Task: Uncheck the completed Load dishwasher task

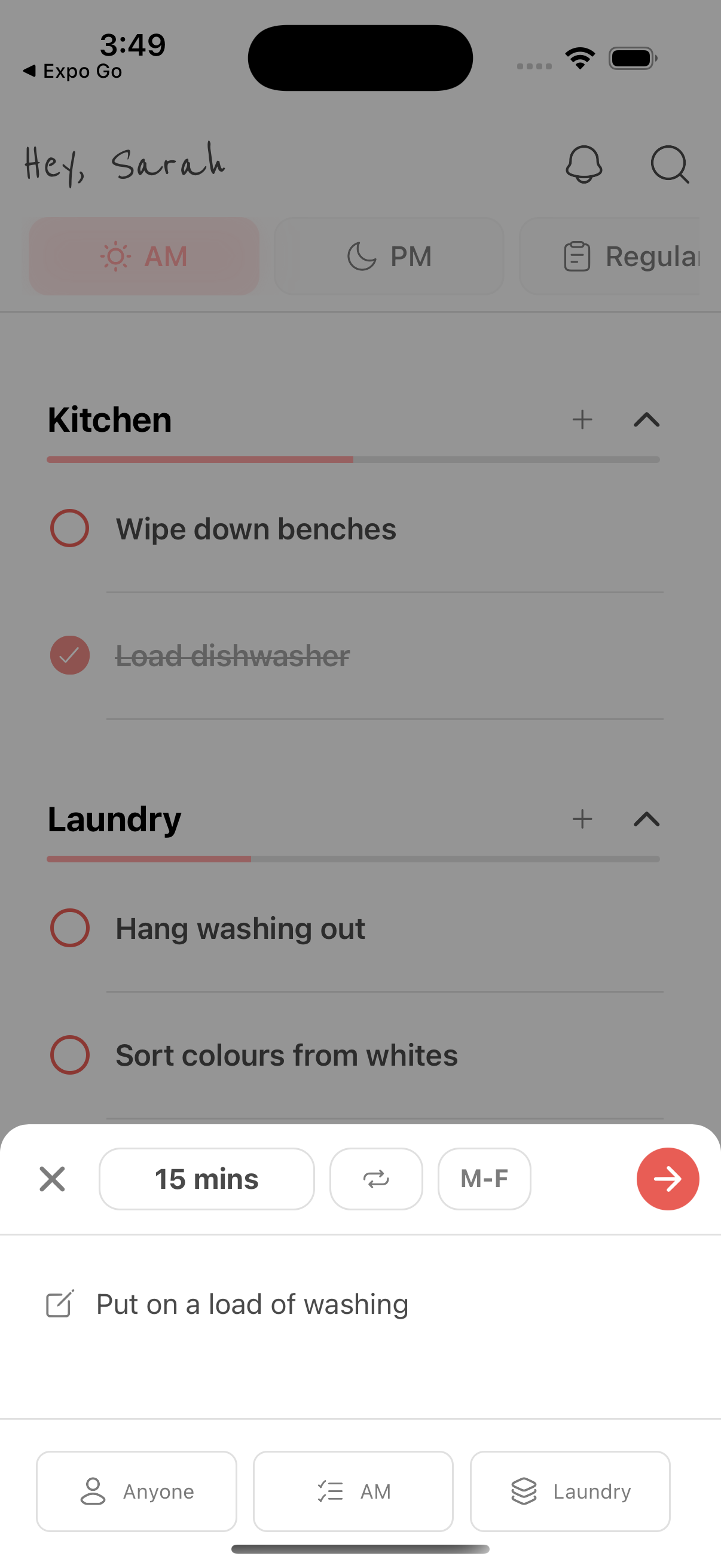Action: (69, 655)
